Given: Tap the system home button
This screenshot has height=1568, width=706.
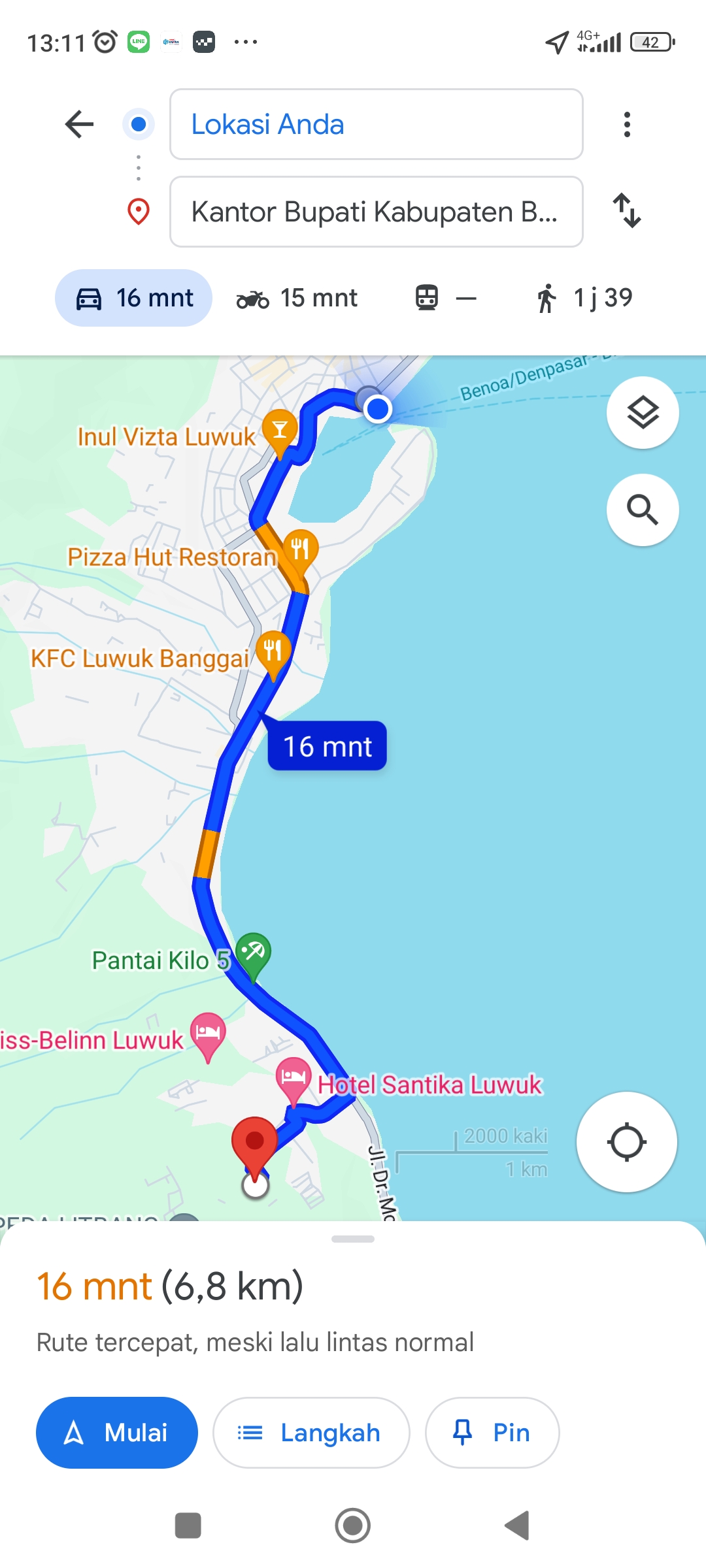Looking at the screenshot, I should click(353, 1526).
